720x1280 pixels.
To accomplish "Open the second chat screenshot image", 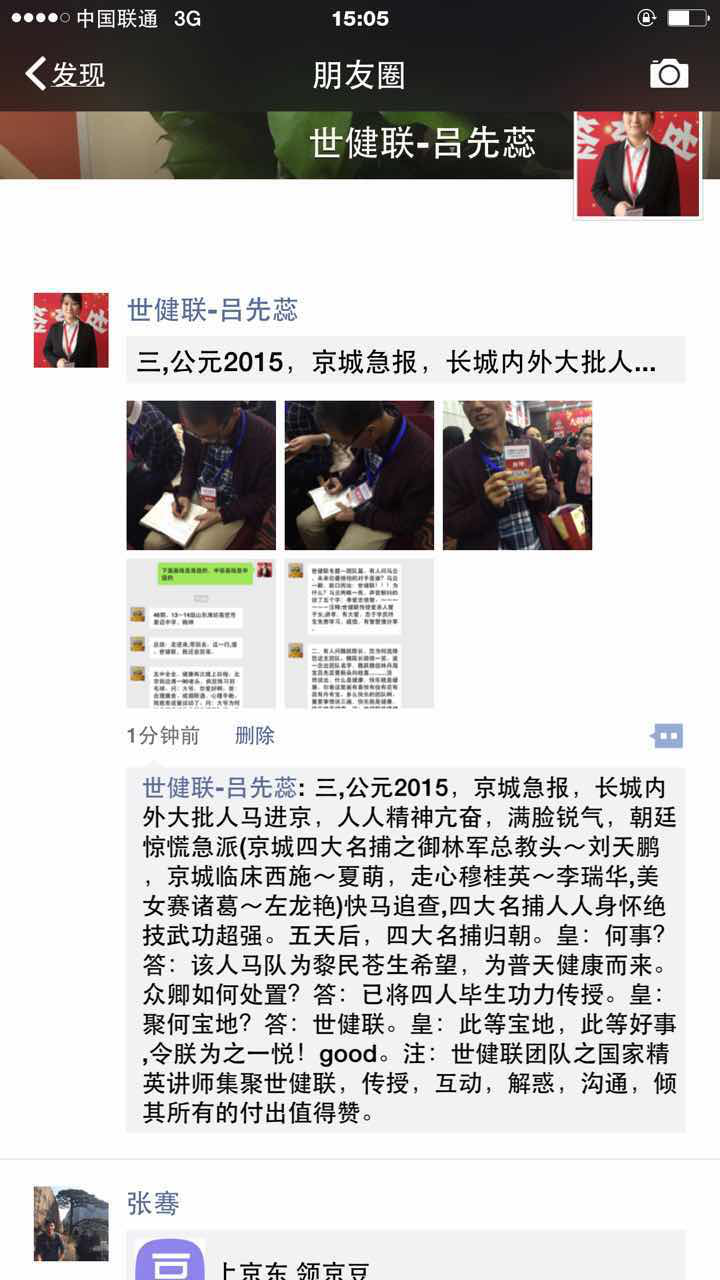I will coord(359,633).
